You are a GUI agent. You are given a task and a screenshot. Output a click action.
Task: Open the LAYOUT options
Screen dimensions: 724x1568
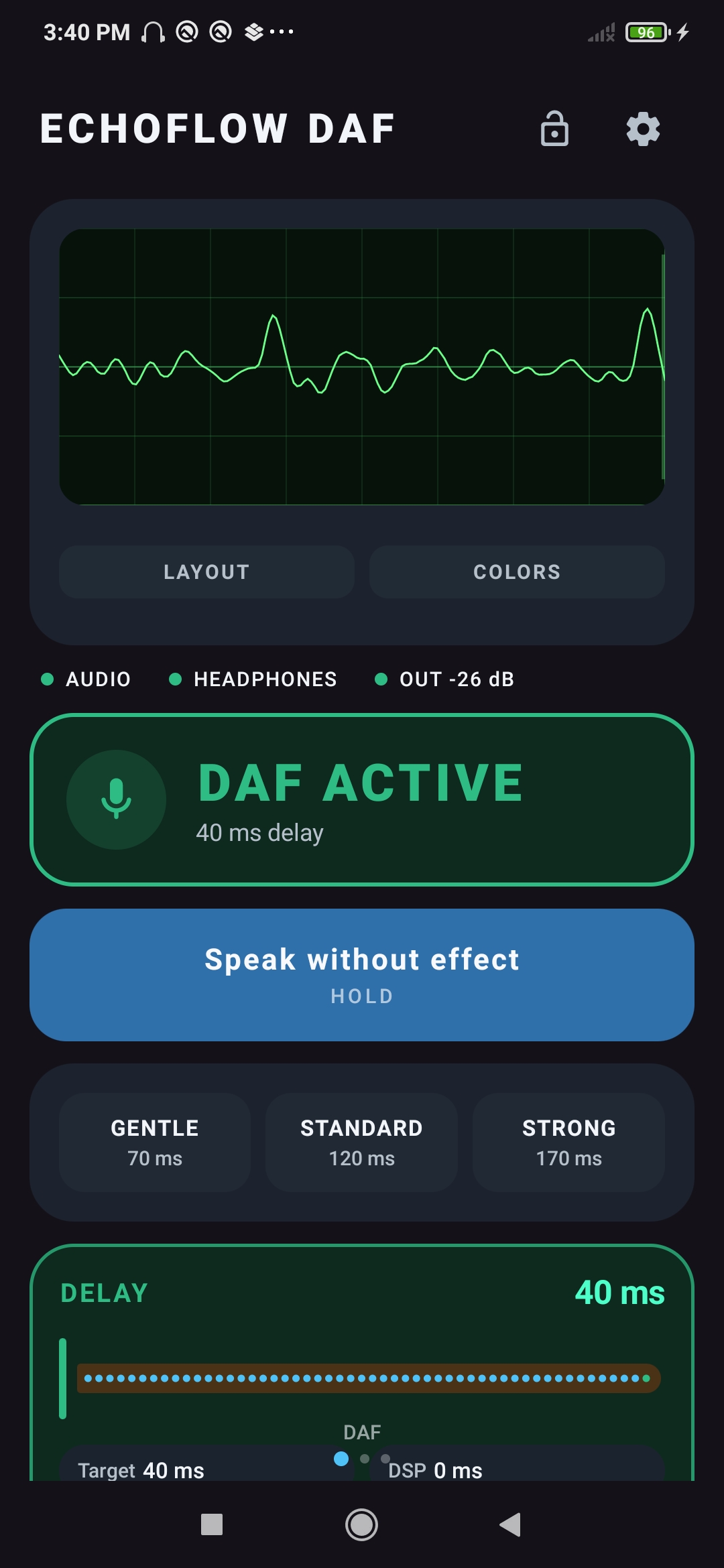pyautogui.click(x=206, y=572)
